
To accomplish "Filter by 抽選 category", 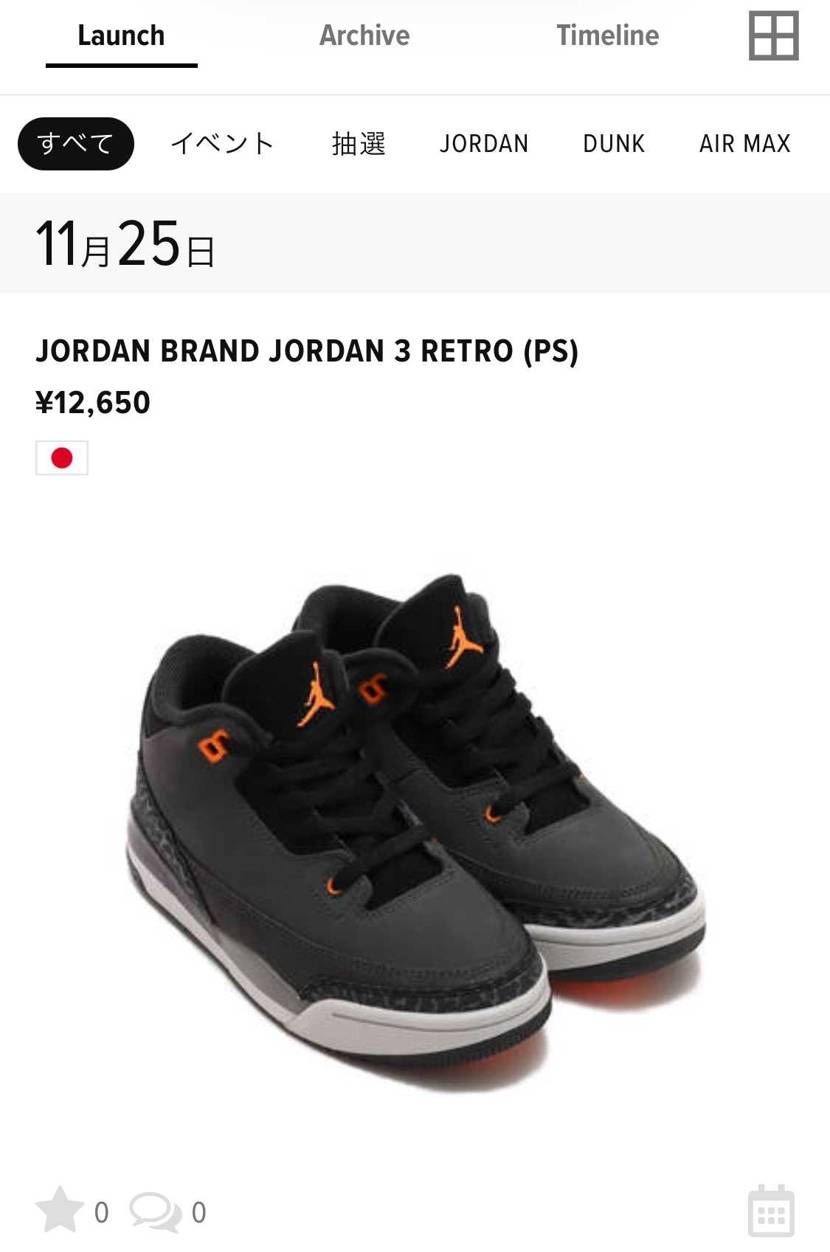I will (x=358, y=144).
